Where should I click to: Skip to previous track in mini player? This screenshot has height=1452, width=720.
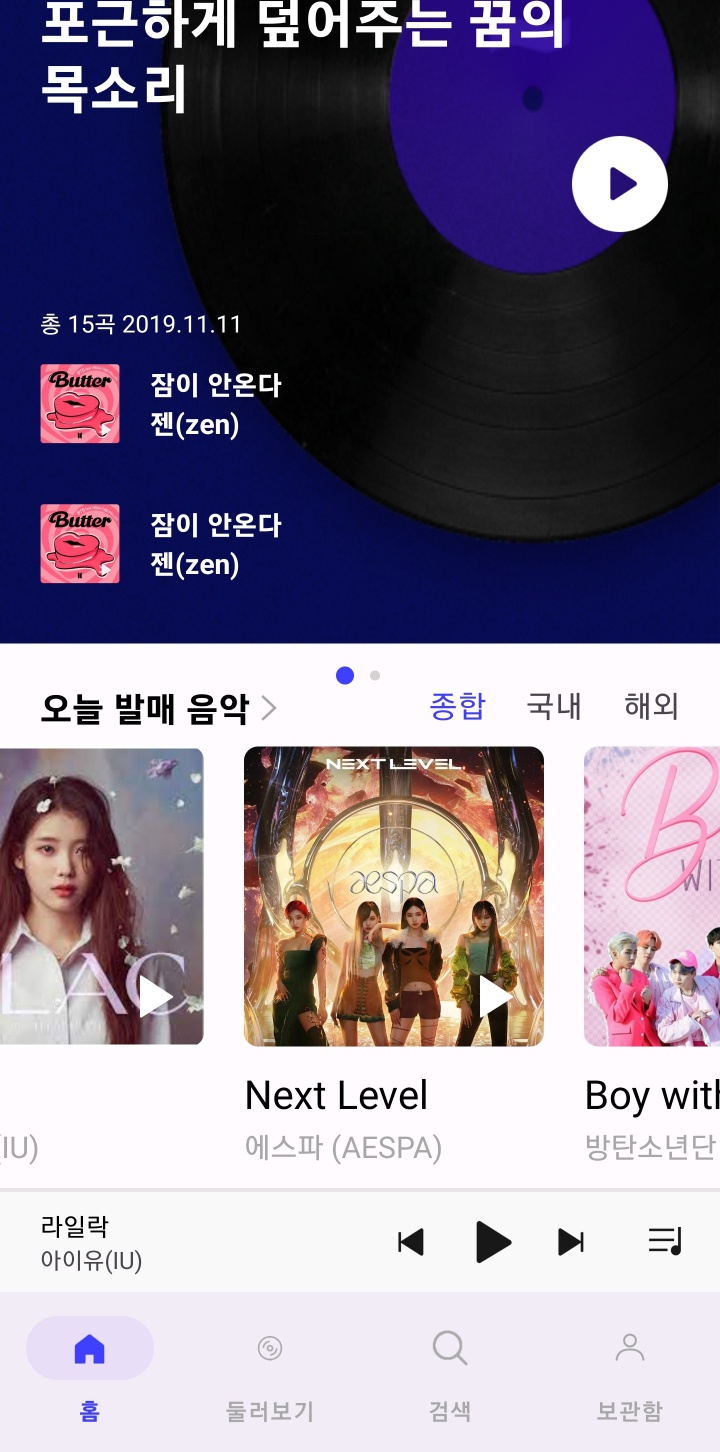coord(411,1242)
